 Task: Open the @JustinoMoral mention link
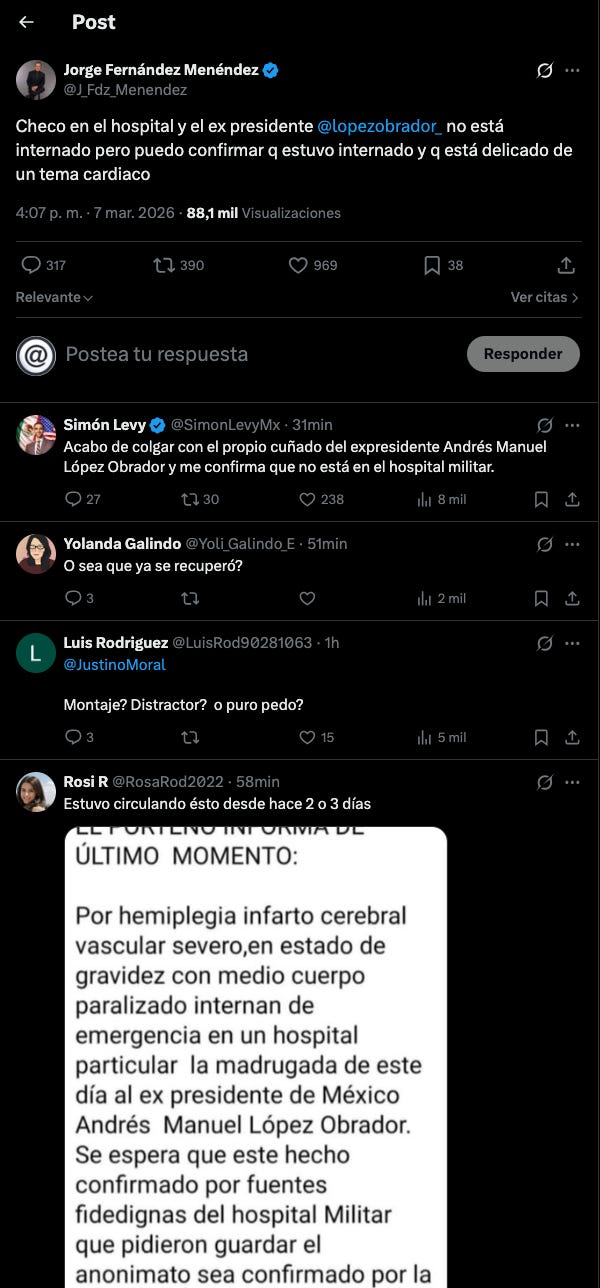tap(115, 665)
